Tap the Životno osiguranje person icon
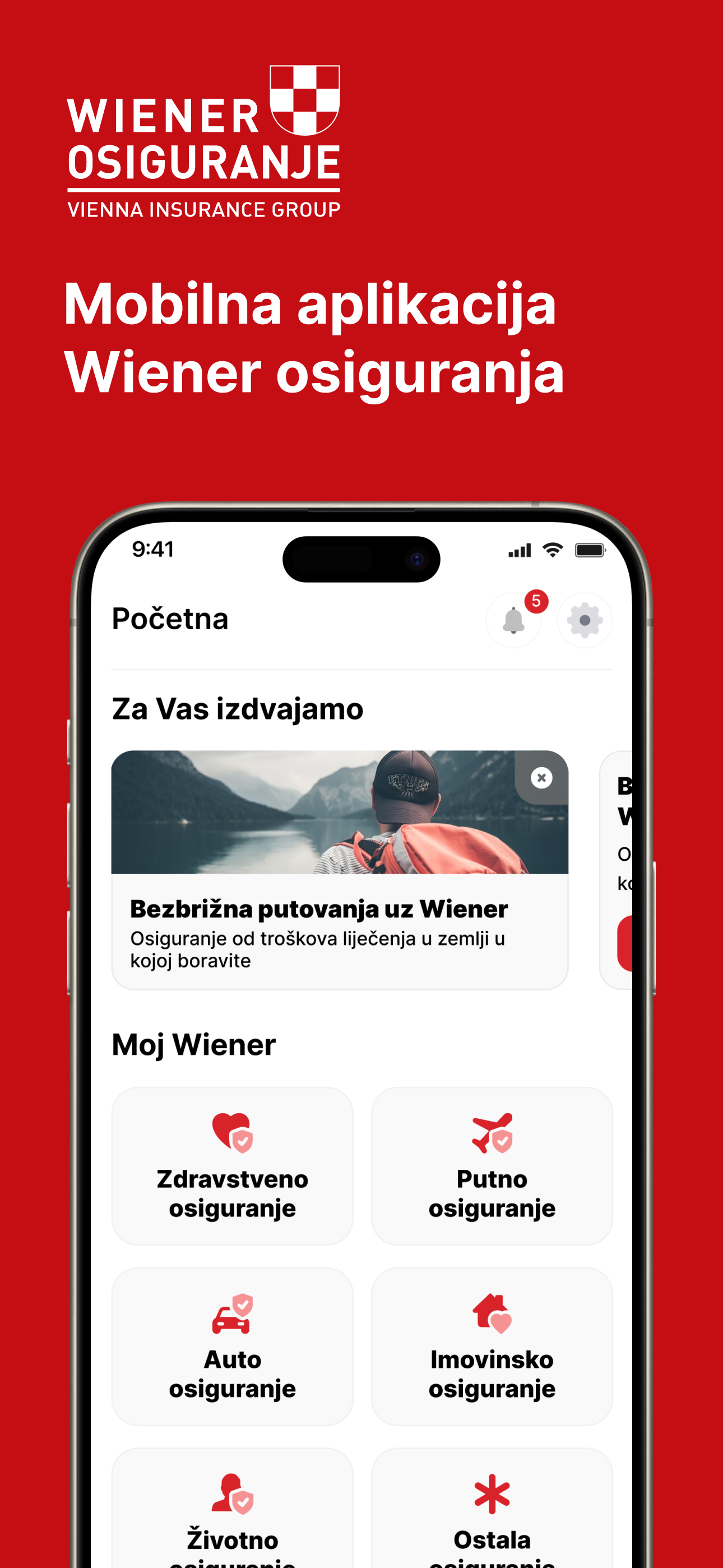Screen dimensions: 723x1568 [233, 1491]
